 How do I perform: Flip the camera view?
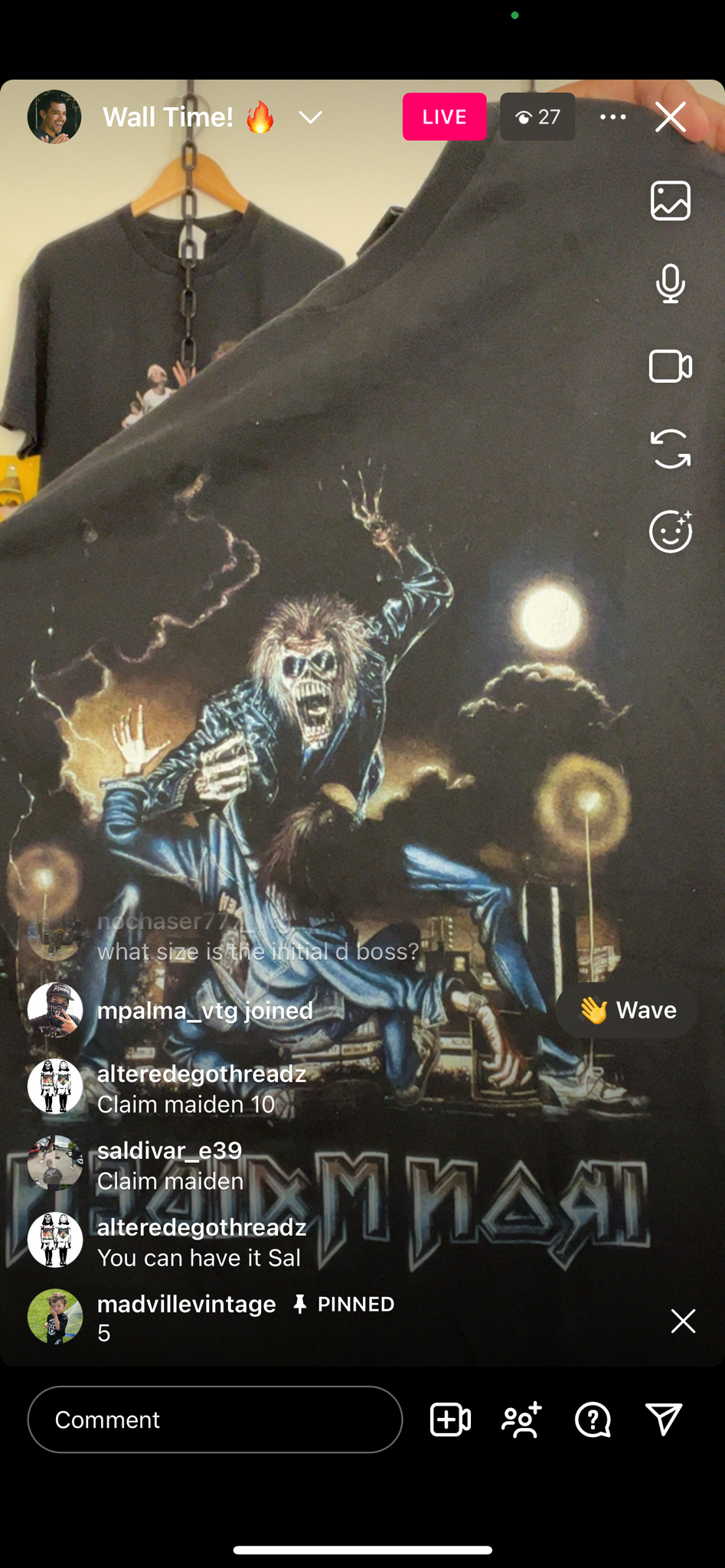pos(671,449)
